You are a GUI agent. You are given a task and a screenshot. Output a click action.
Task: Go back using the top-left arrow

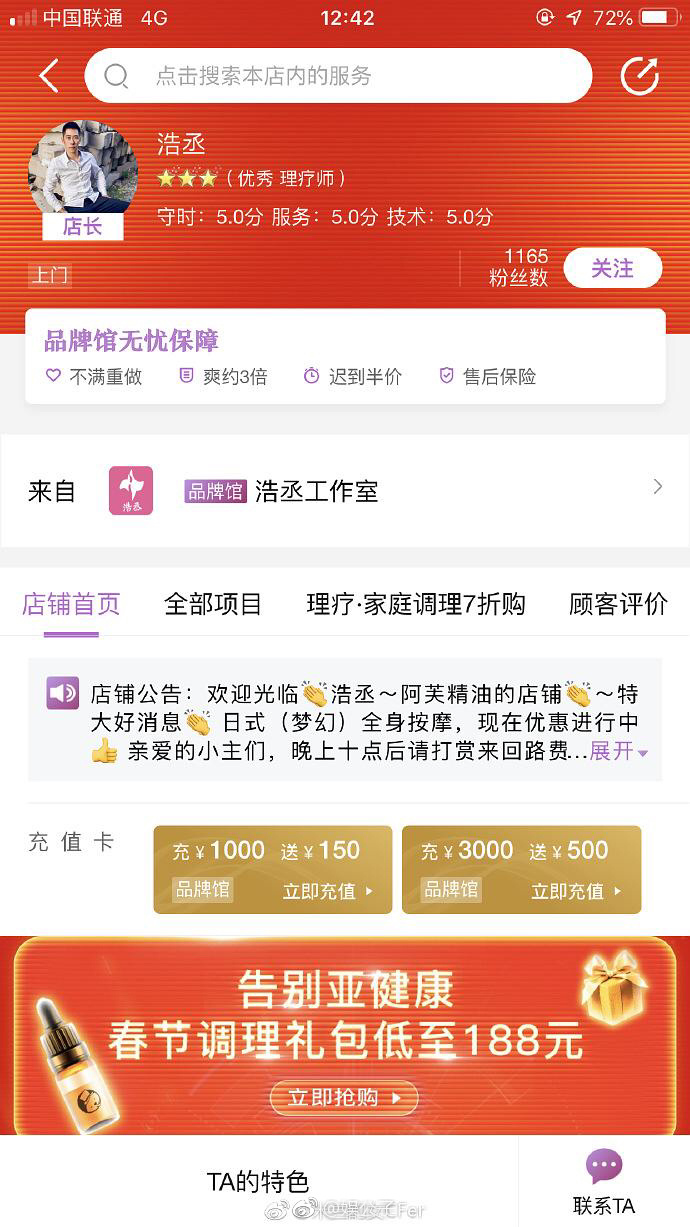(x=48, y=76)
